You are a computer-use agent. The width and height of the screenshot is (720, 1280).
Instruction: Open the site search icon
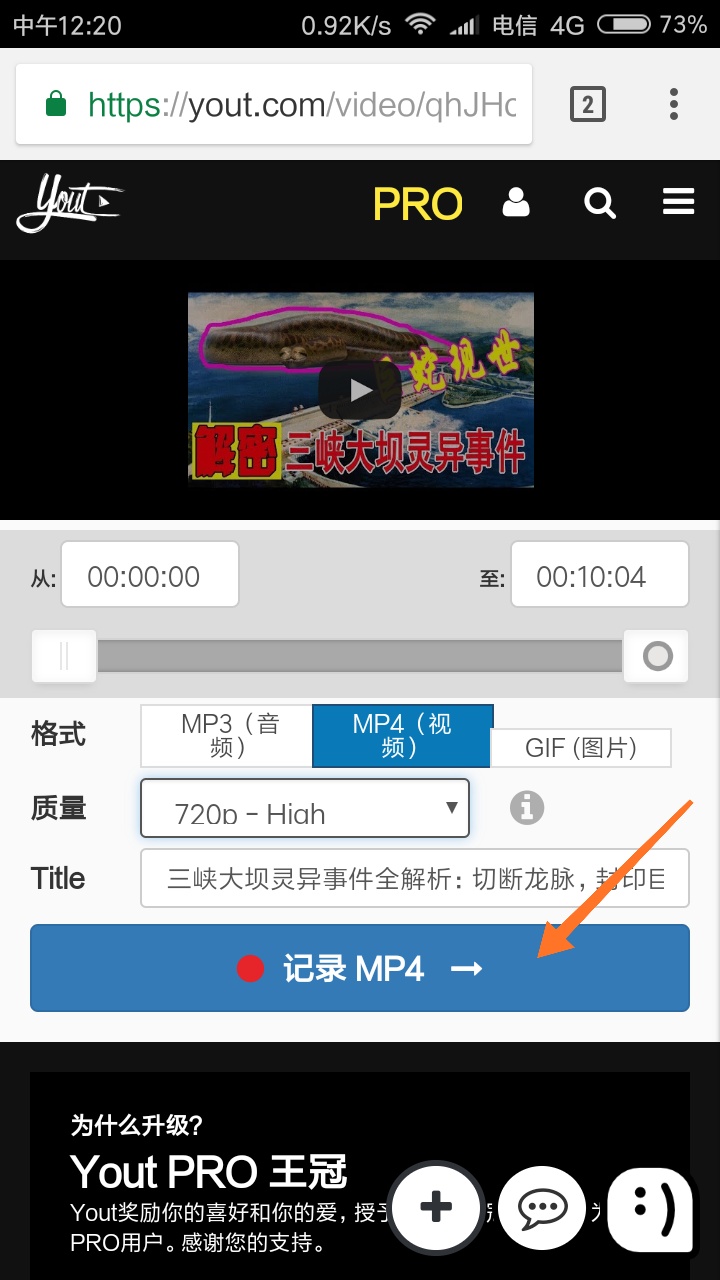click(600, 203)
